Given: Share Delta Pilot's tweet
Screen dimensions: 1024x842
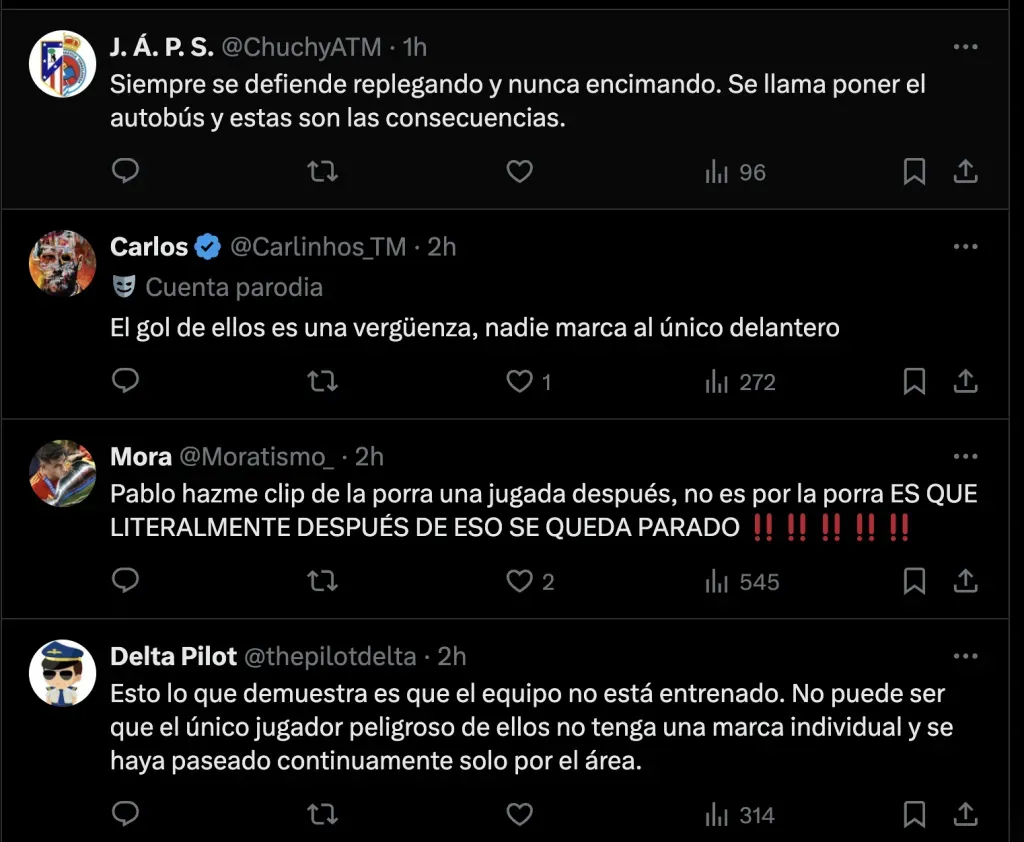Looking at the screenshot, I should click(x=965, y=815).
